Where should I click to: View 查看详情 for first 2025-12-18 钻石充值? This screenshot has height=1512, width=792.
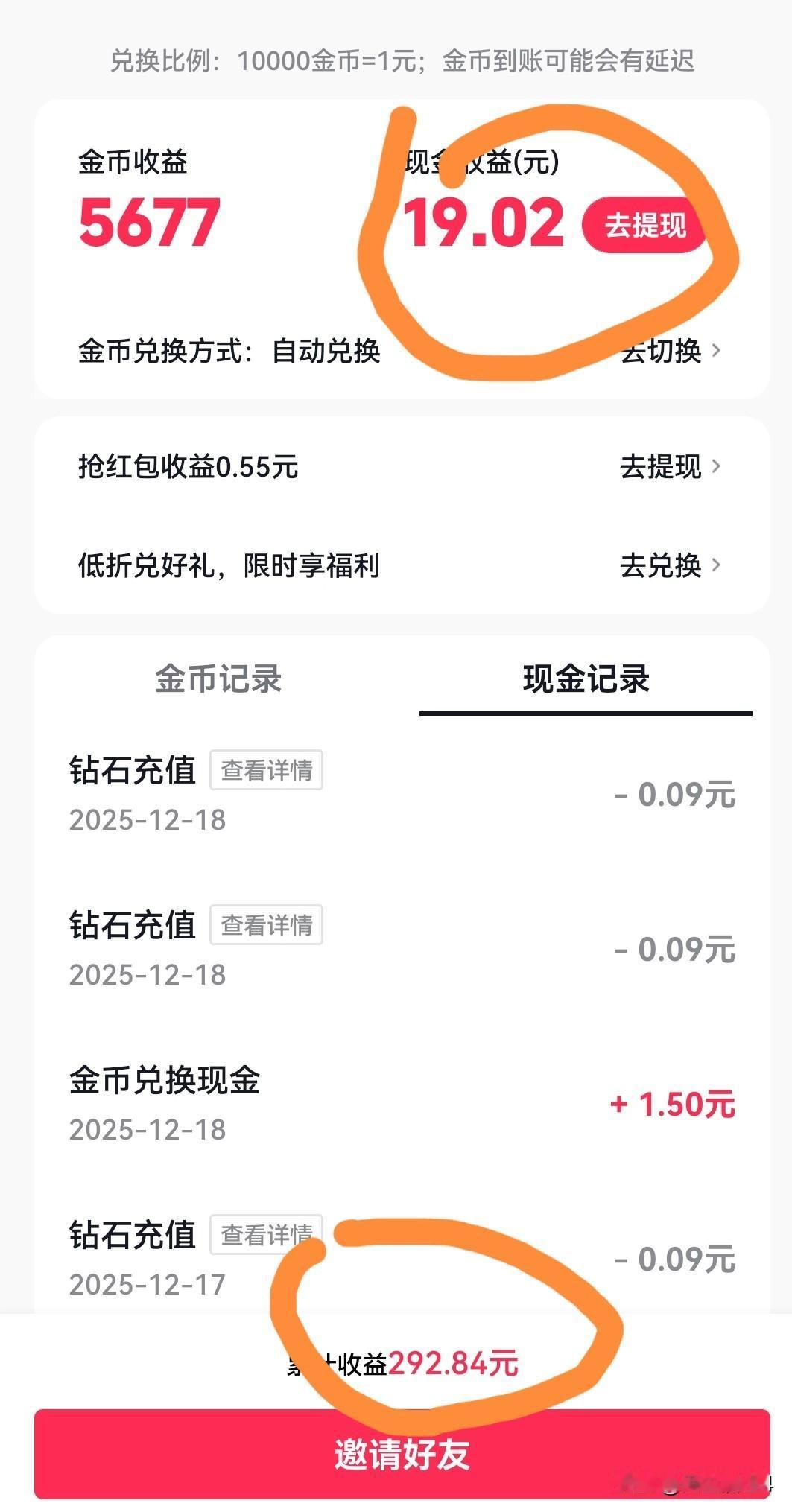click(x=266, y=769)
